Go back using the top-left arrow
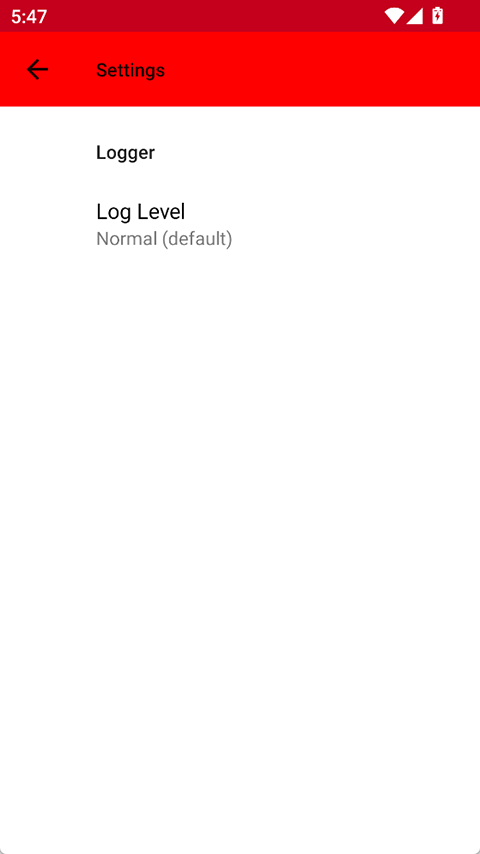 click(x=38, y=70)
